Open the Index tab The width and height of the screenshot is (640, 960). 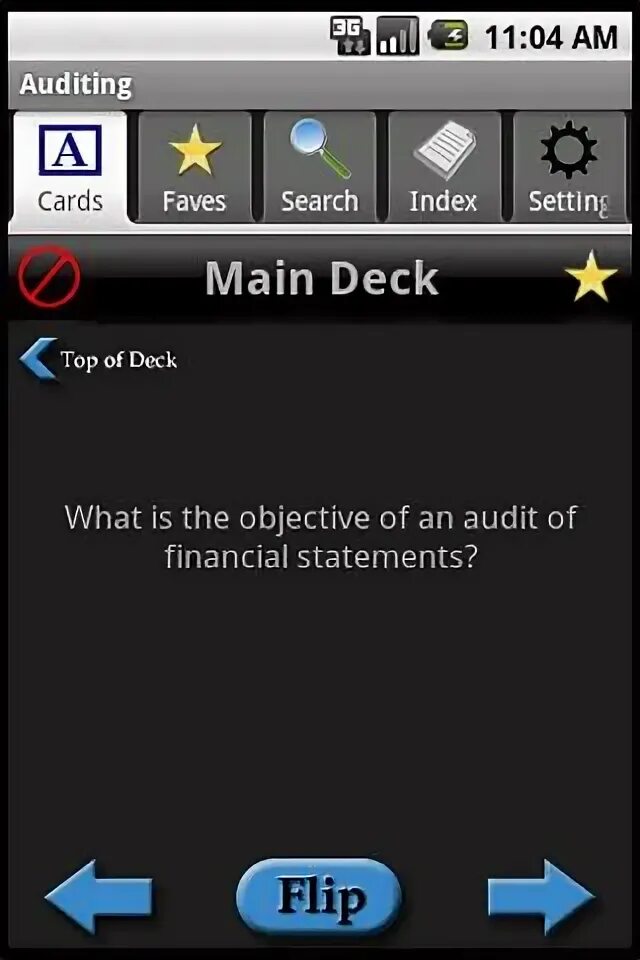443,168
